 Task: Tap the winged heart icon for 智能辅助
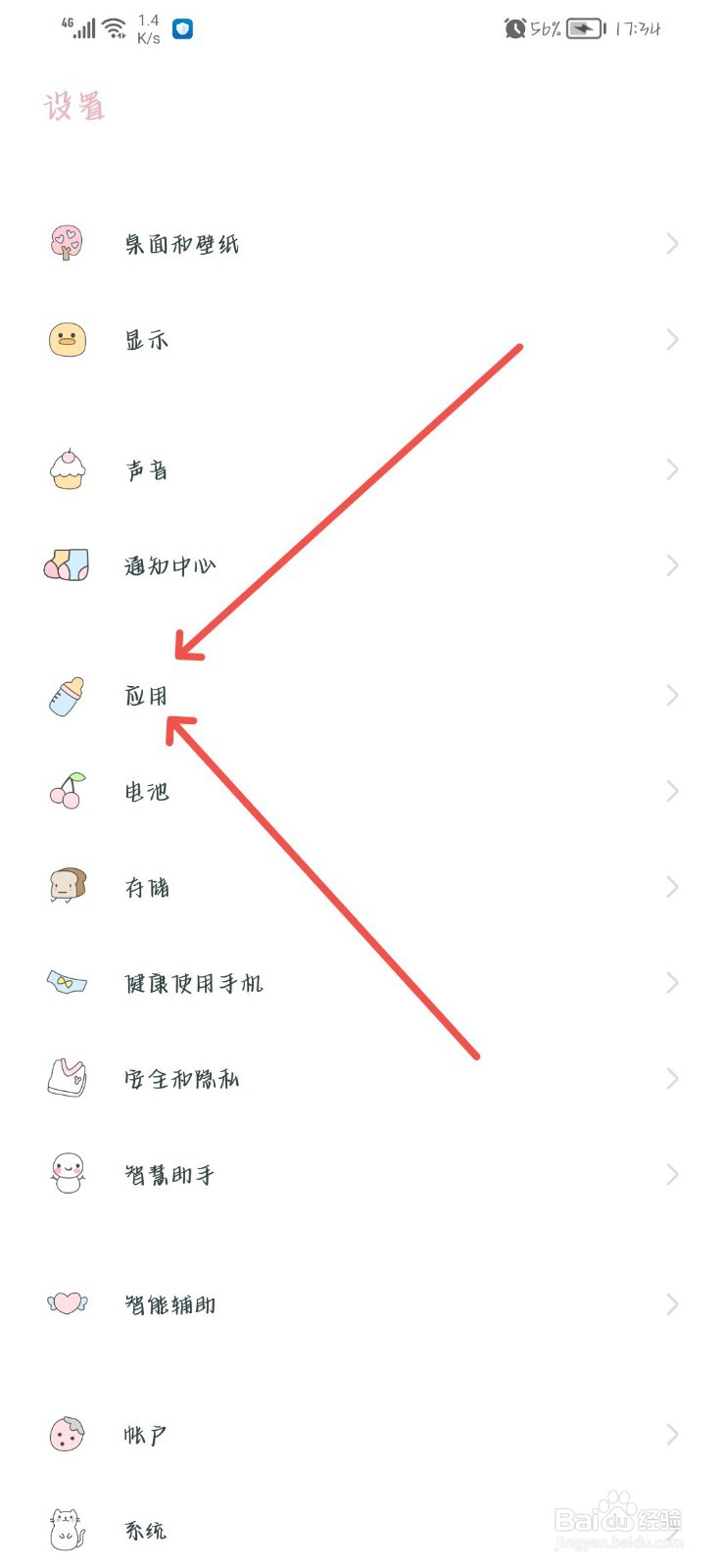(65, 1303)
